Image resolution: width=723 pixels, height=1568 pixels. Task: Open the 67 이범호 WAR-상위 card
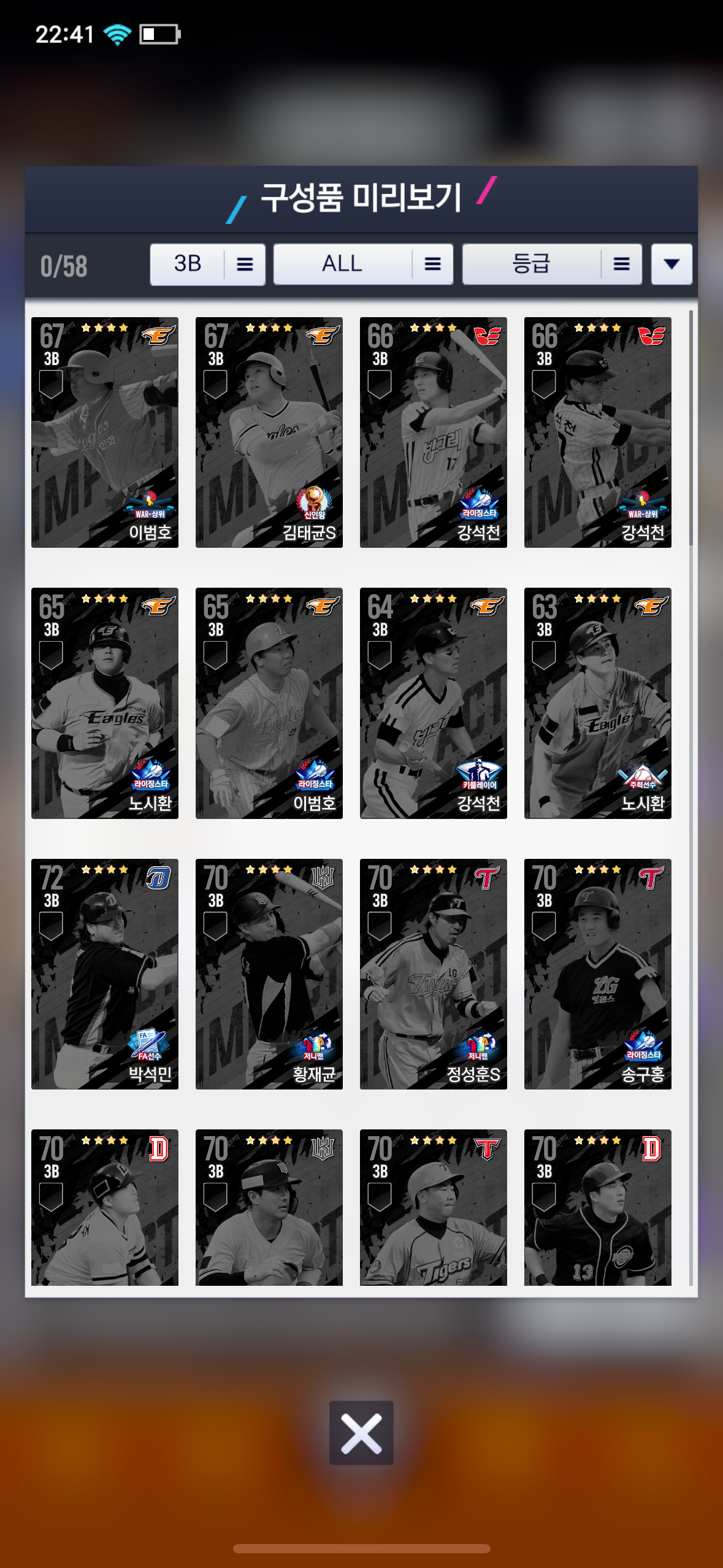(105, 432)
